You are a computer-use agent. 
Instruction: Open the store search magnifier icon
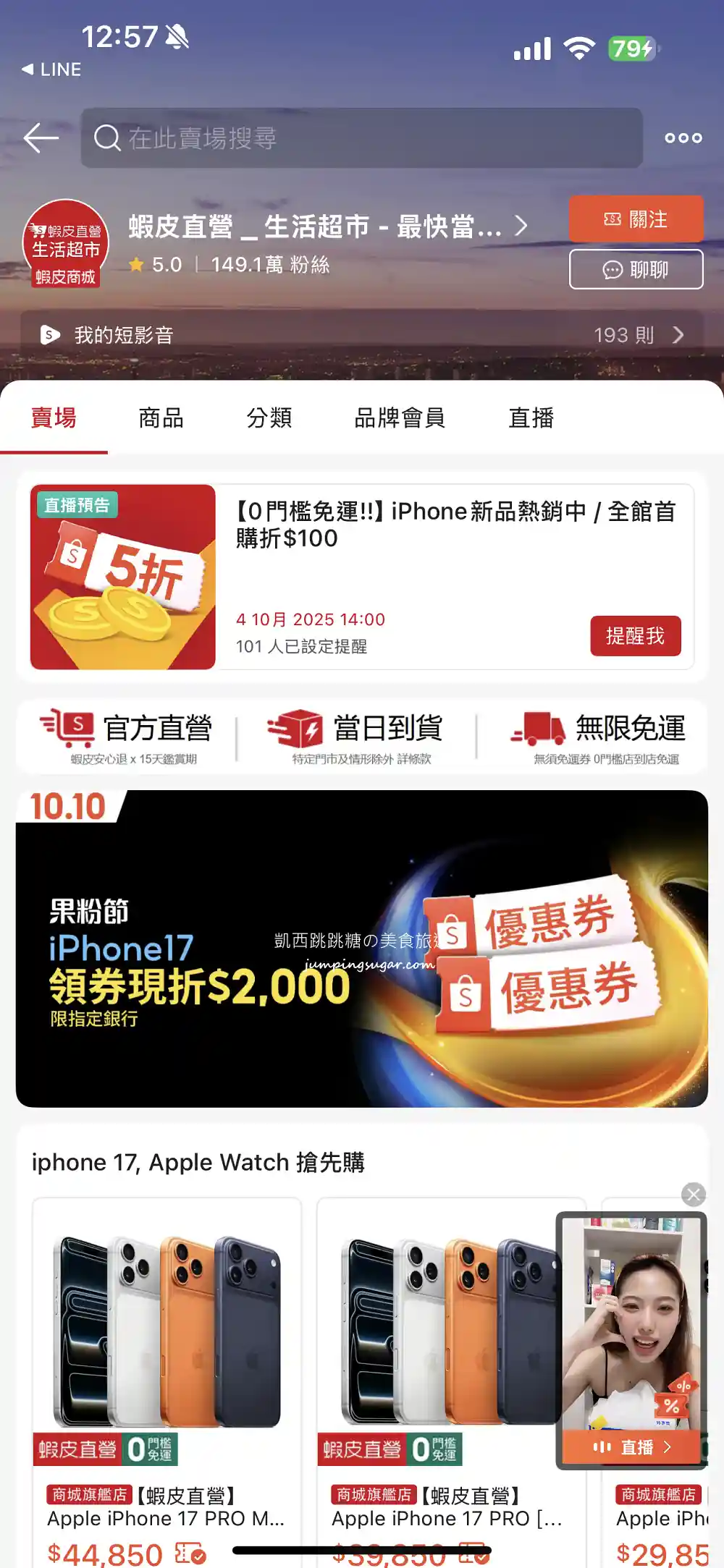pos(107,137)
